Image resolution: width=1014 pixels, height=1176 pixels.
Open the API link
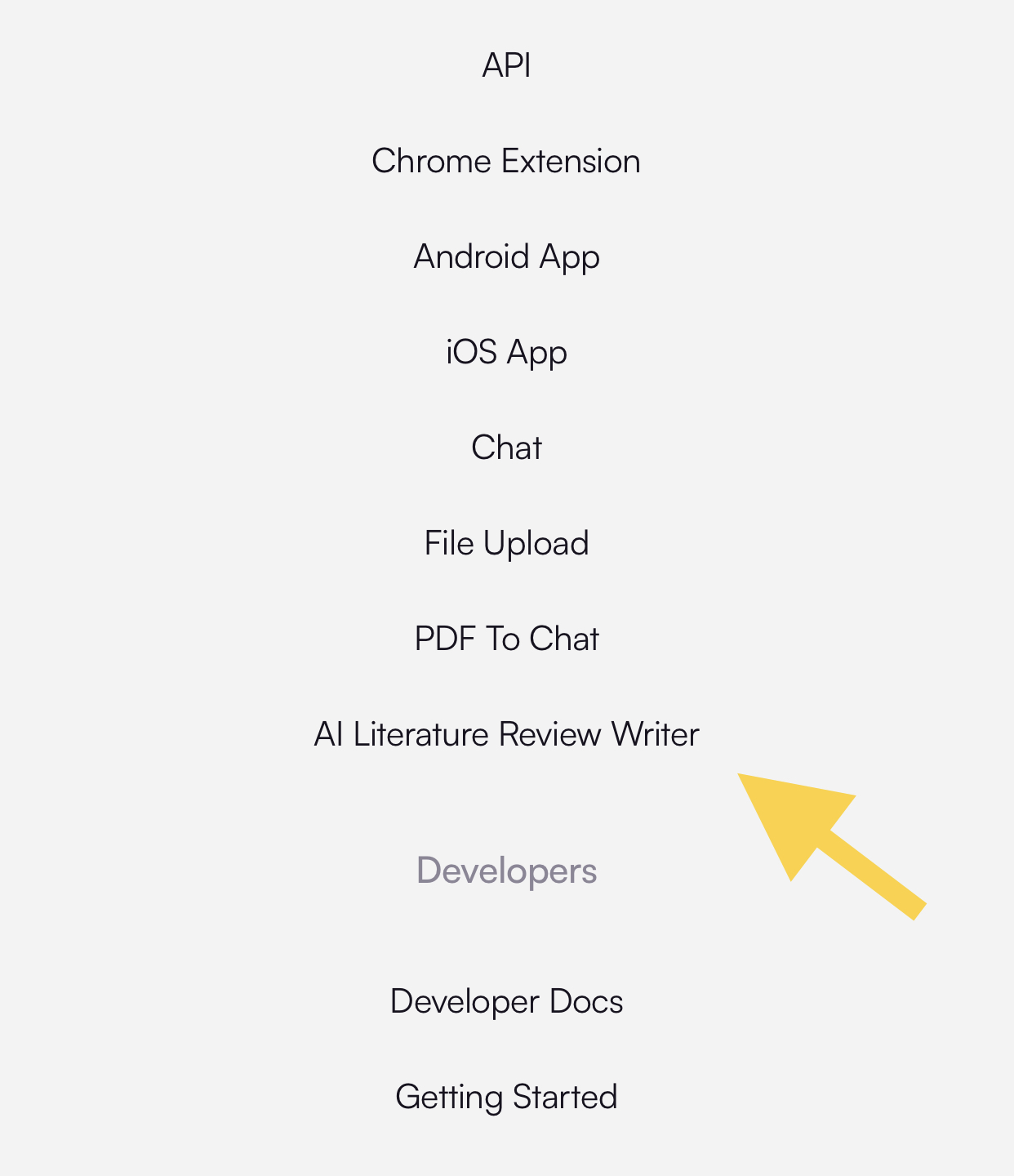tap(506, 65)
